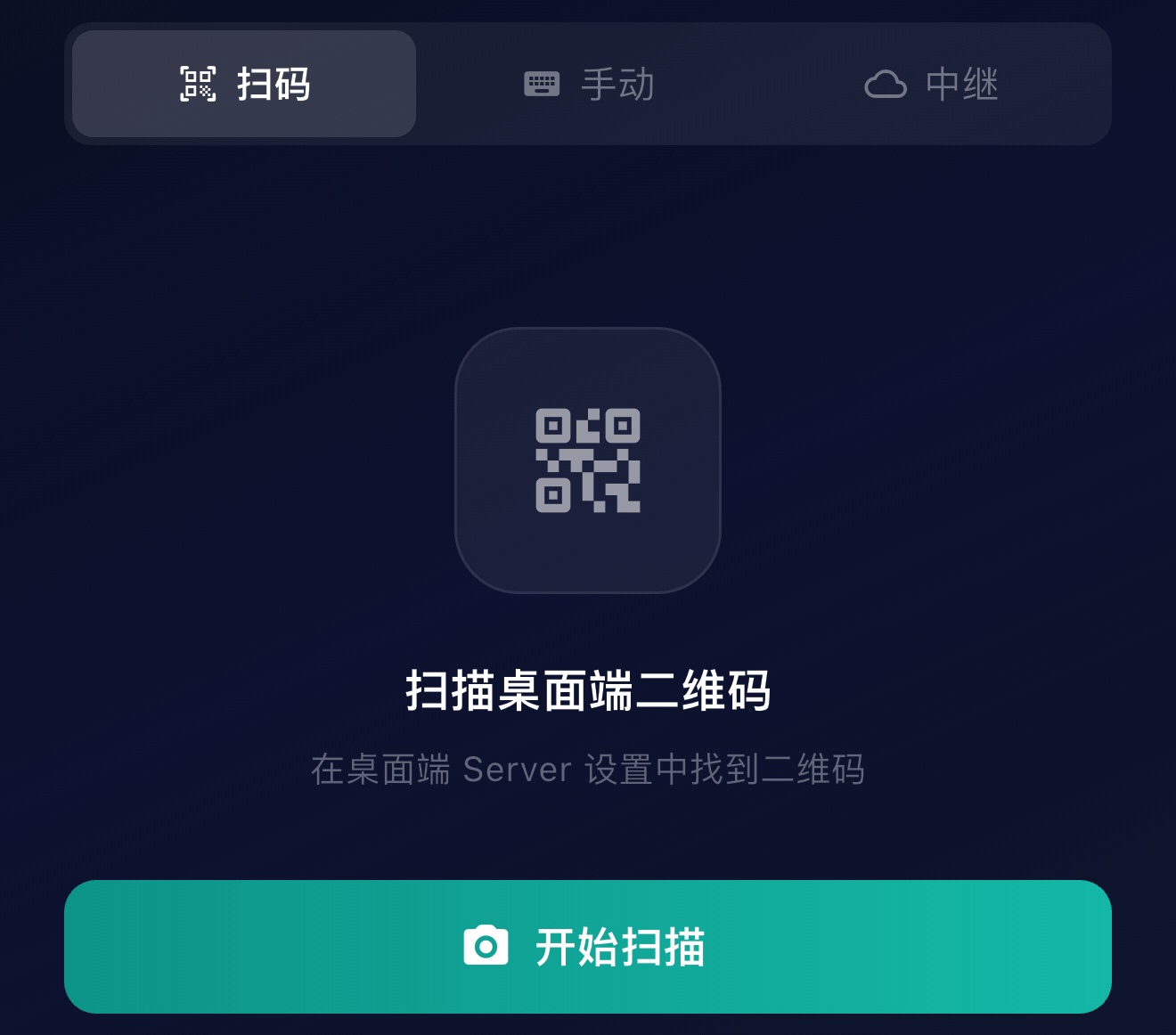Select the 扫码 scan tab

[x=244, y=84]
